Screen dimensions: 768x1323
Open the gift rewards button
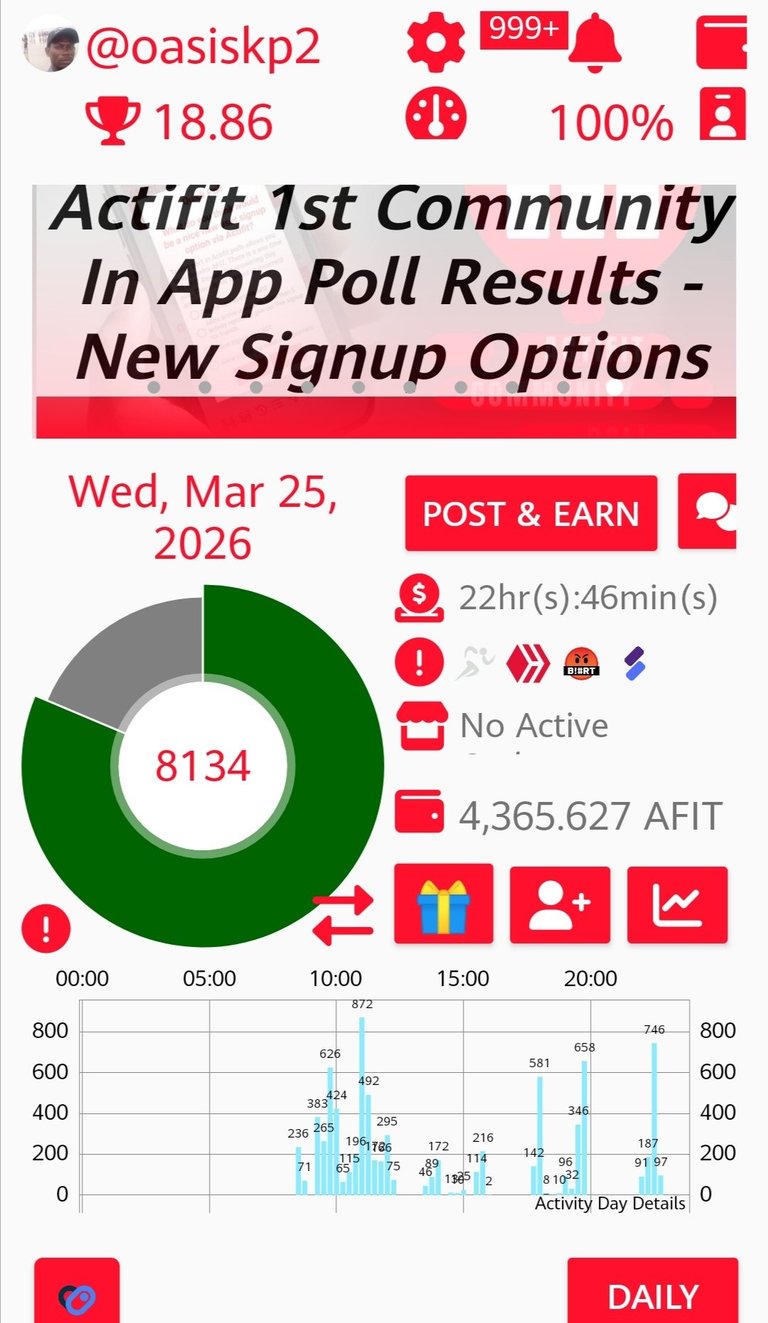pyautogui.click(x=444, y=904)
